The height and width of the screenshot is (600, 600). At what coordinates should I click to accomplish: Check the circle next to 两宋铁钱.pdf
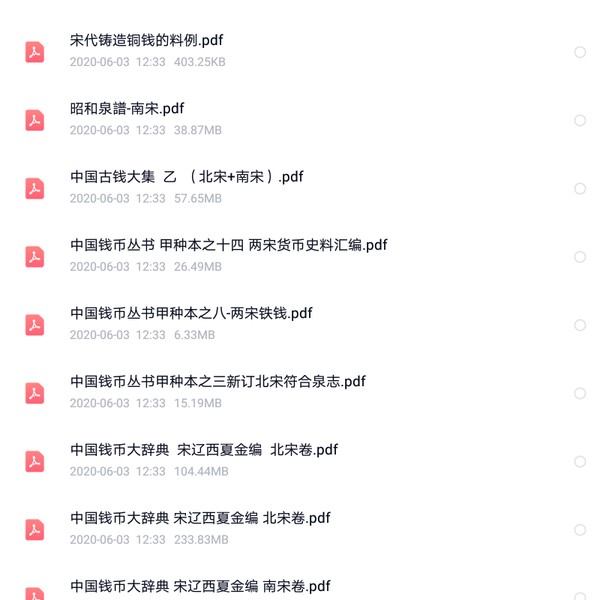(x=580, y=325)
